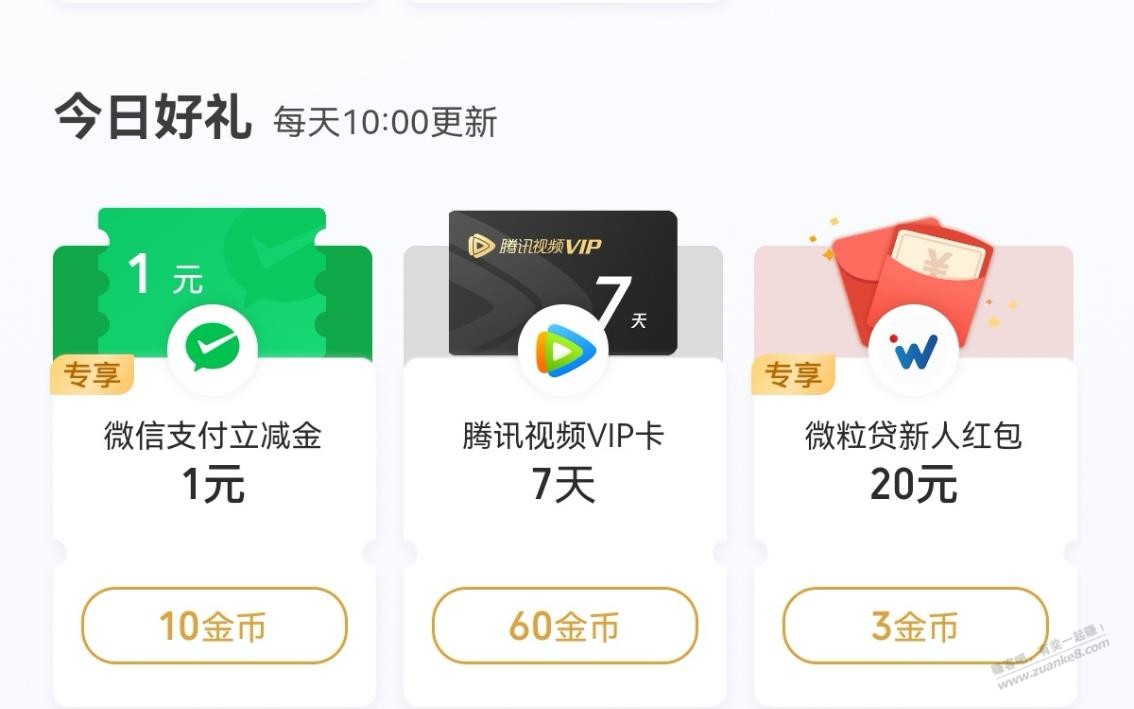Open the 微信支付立减金 1元 card
This screenshot has height=709, width=1134.
[x=214, y=460]
